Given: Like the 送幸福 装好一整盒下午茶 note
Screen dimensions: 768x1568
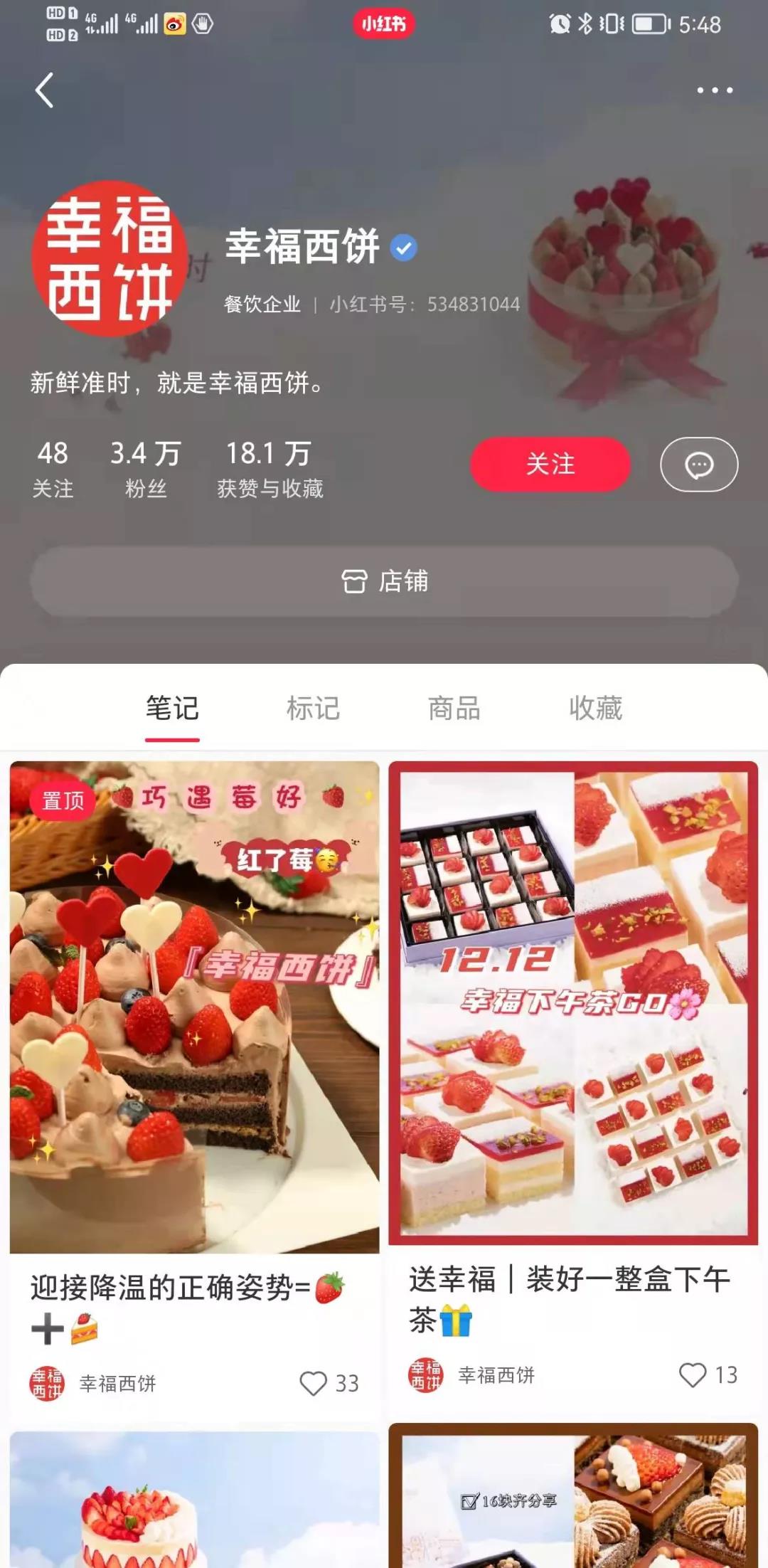Looking at the screenshot, I should [693, 1374].
